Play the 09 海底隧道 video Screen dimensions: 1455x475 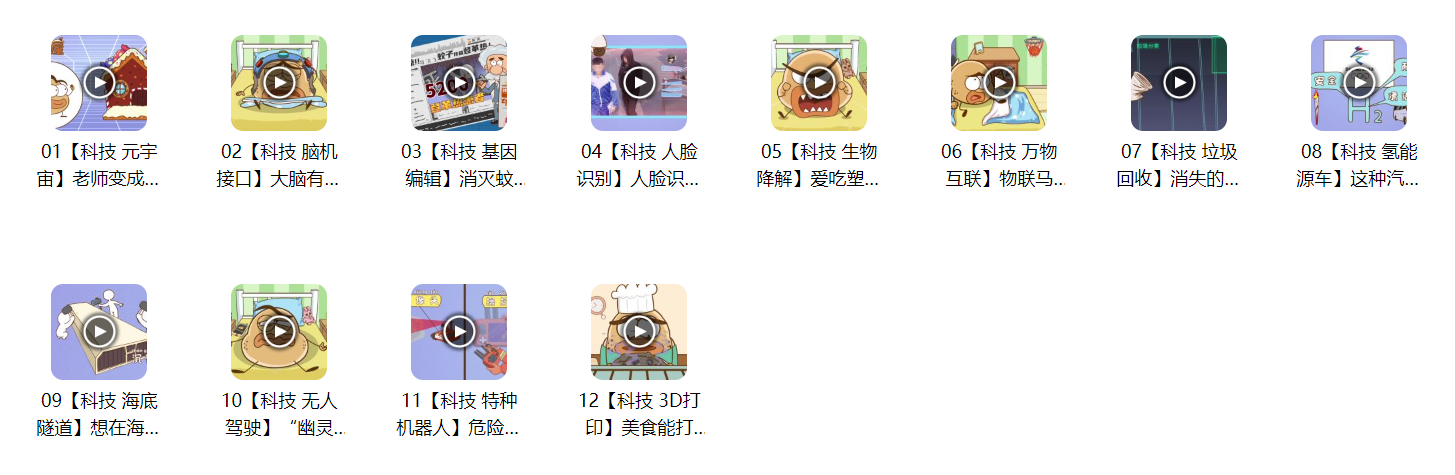click(x=99, y=331)
